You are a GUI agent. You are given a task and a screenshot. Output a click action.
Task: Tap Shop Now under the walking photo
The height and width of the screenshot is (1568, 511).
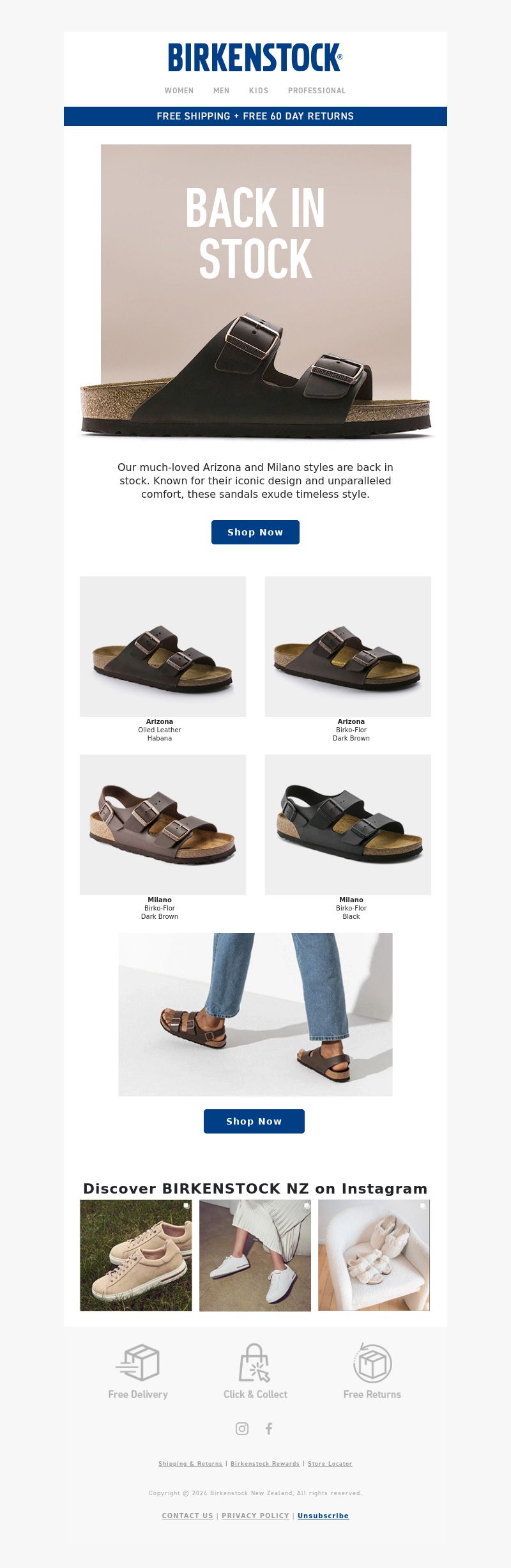tap(254, 1121)
